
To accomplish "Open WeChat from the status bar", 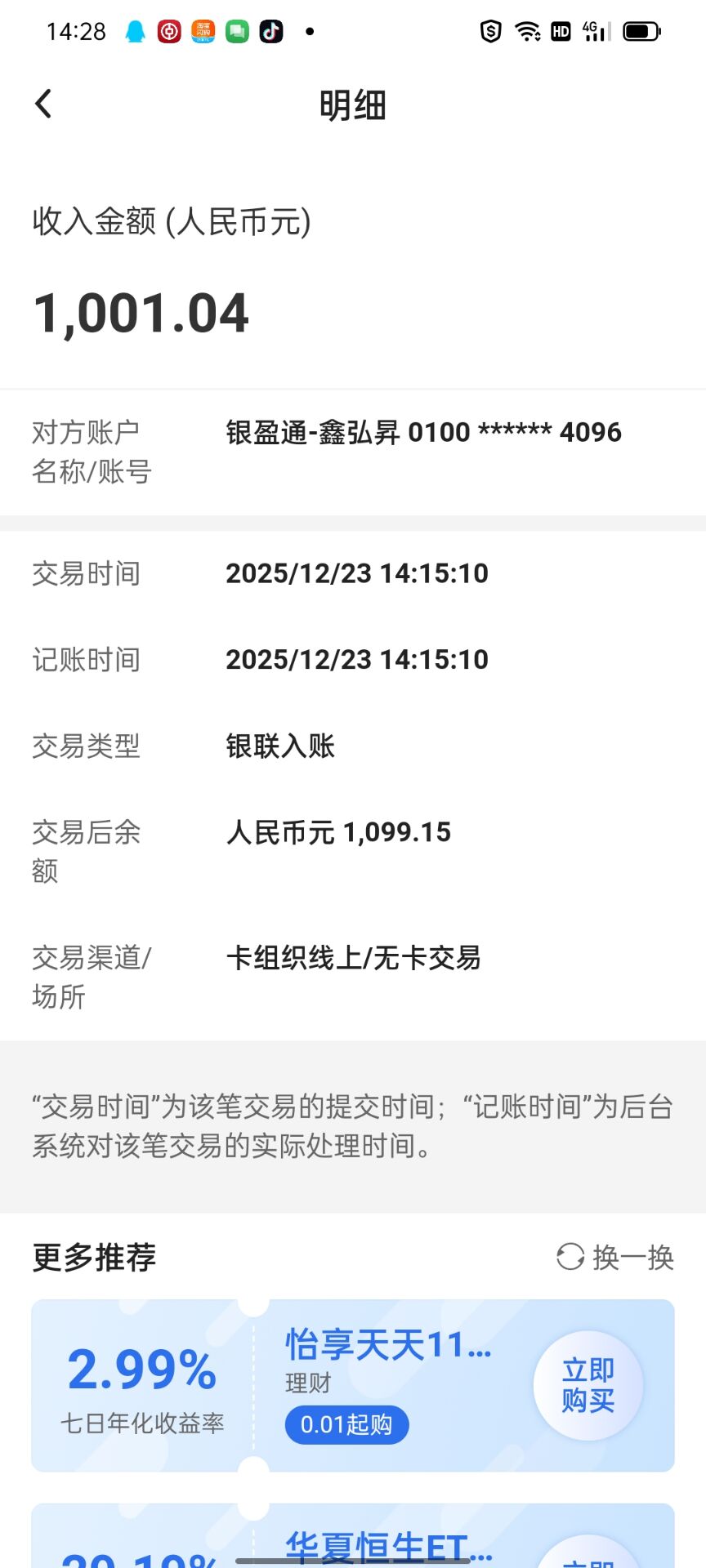I will [236, 31].
